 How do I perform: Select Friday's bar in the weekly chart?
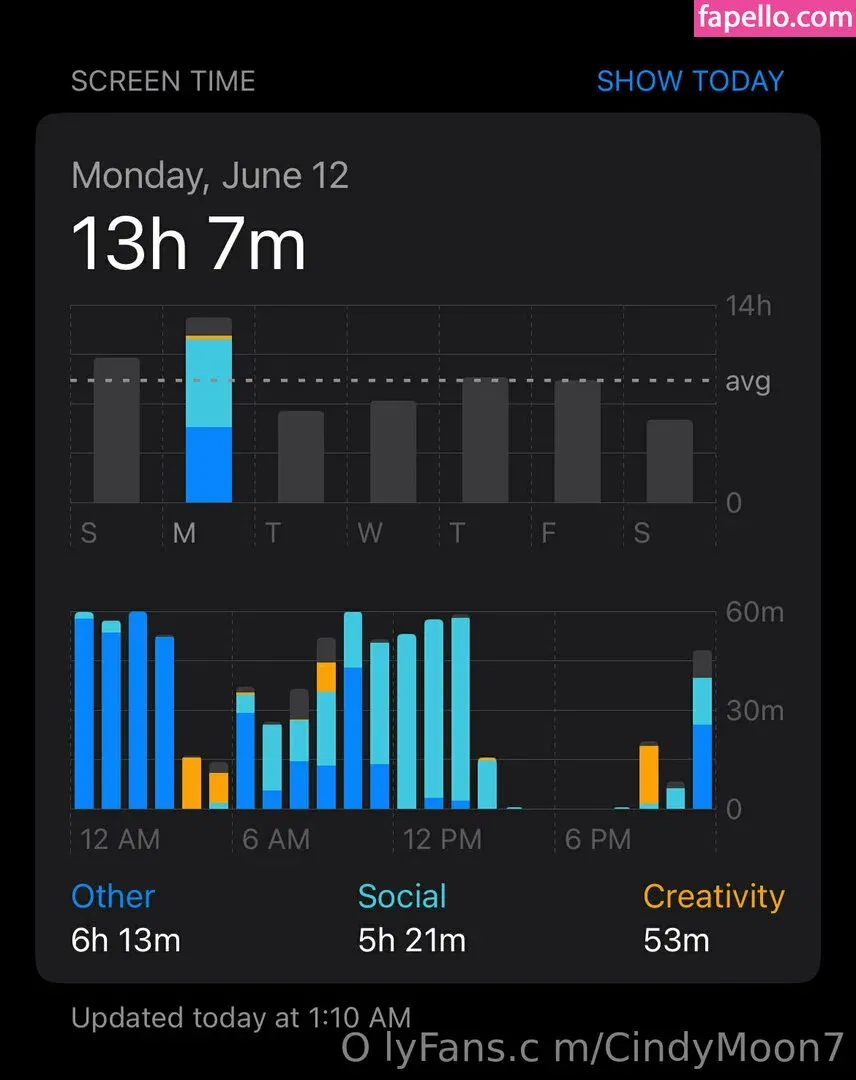coord(577,442)
